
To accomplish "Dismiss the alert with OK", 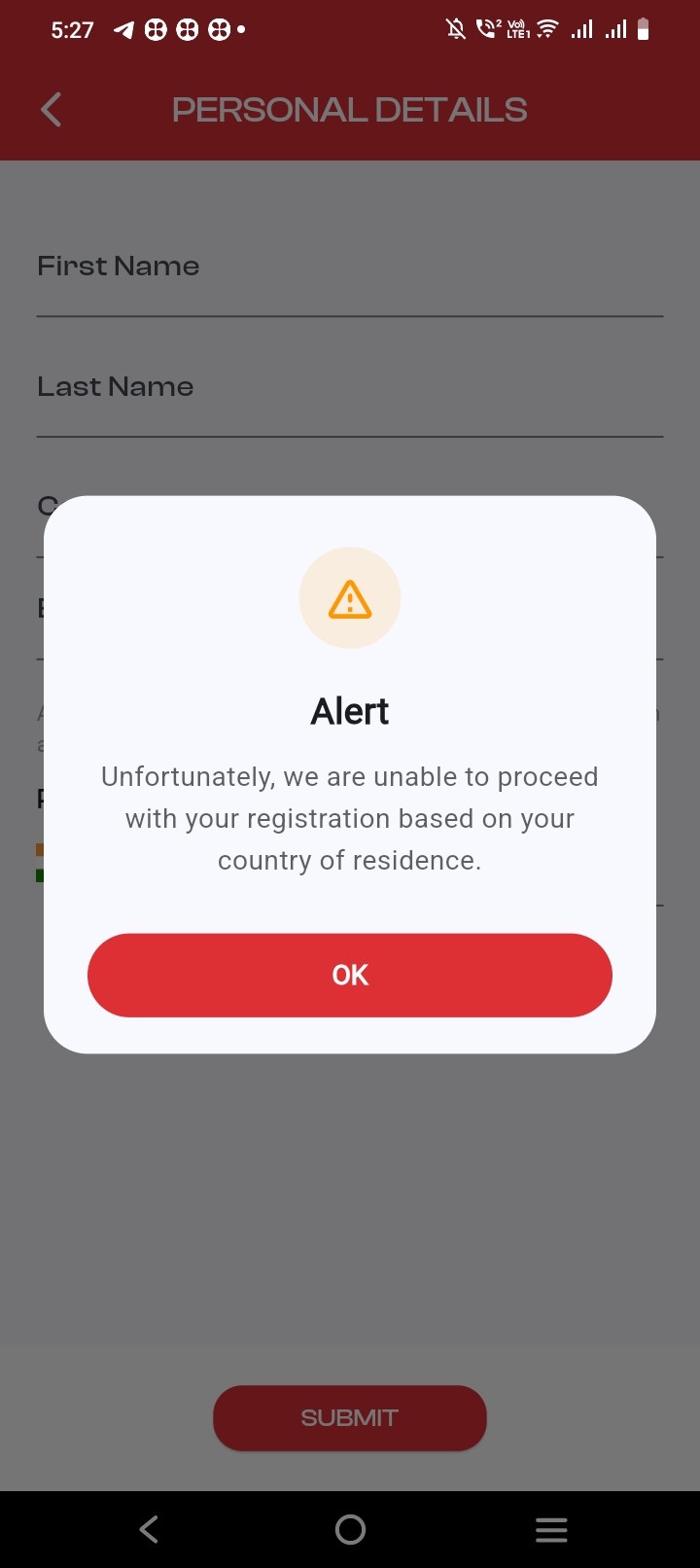I will tap(350, 975).
